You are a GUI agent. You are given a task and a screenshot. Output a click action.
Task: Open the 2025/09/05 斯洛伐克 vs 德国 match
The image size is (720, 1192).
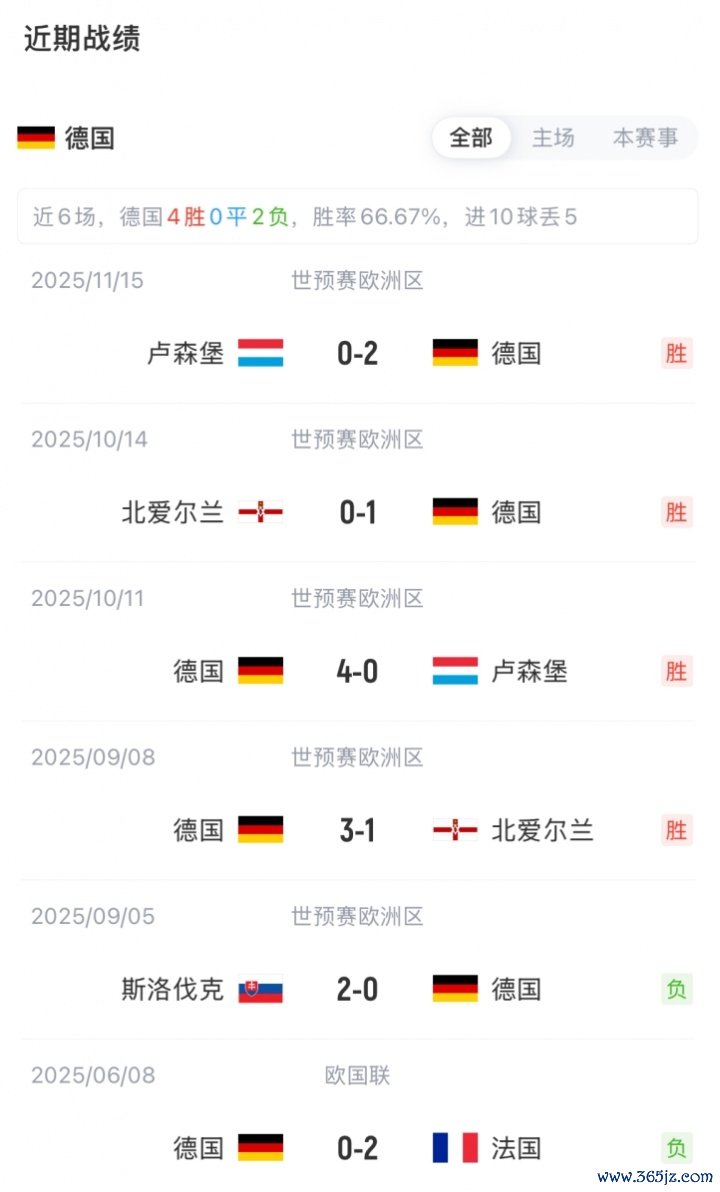tap(358, 989)
